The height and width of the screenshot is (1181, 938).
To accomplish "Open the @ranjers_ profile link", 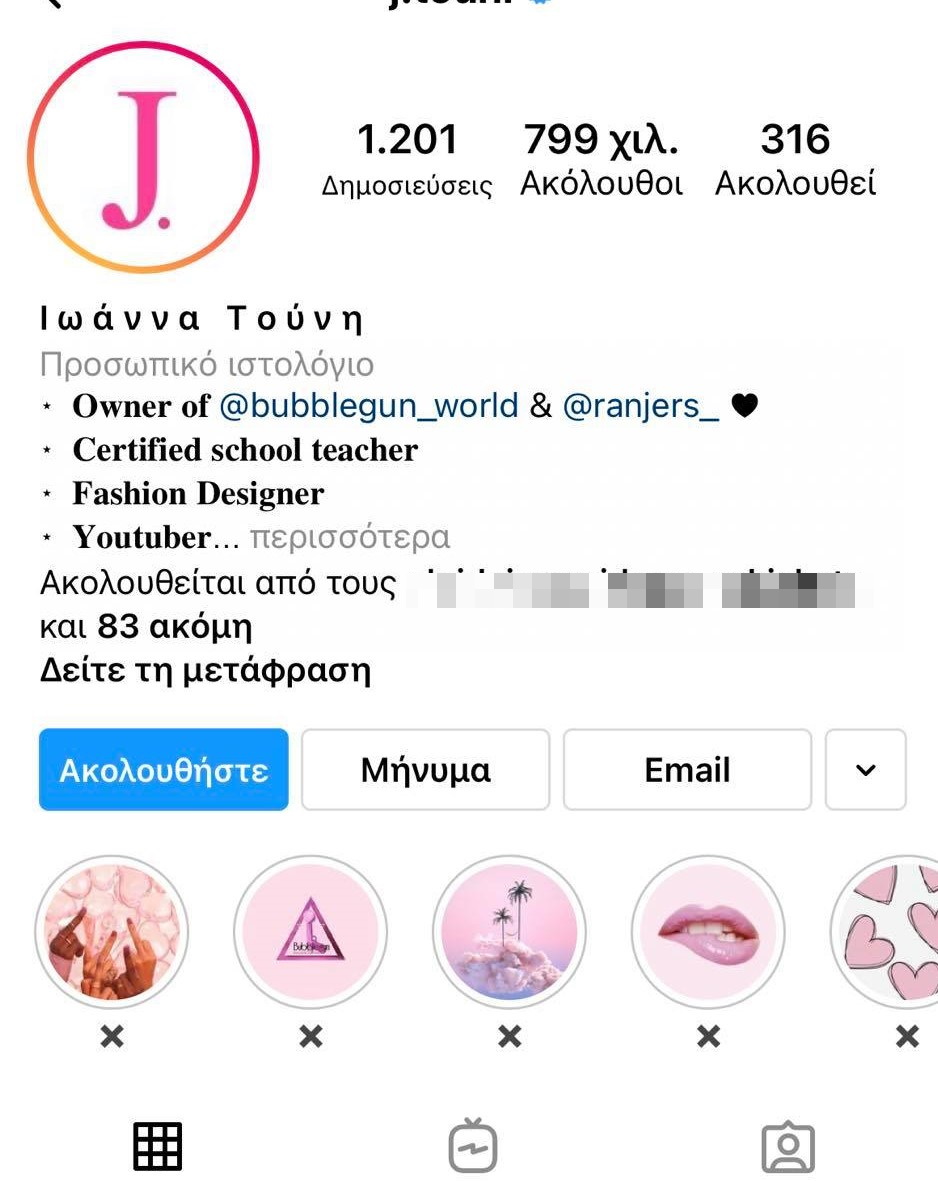I will point(641,406).
